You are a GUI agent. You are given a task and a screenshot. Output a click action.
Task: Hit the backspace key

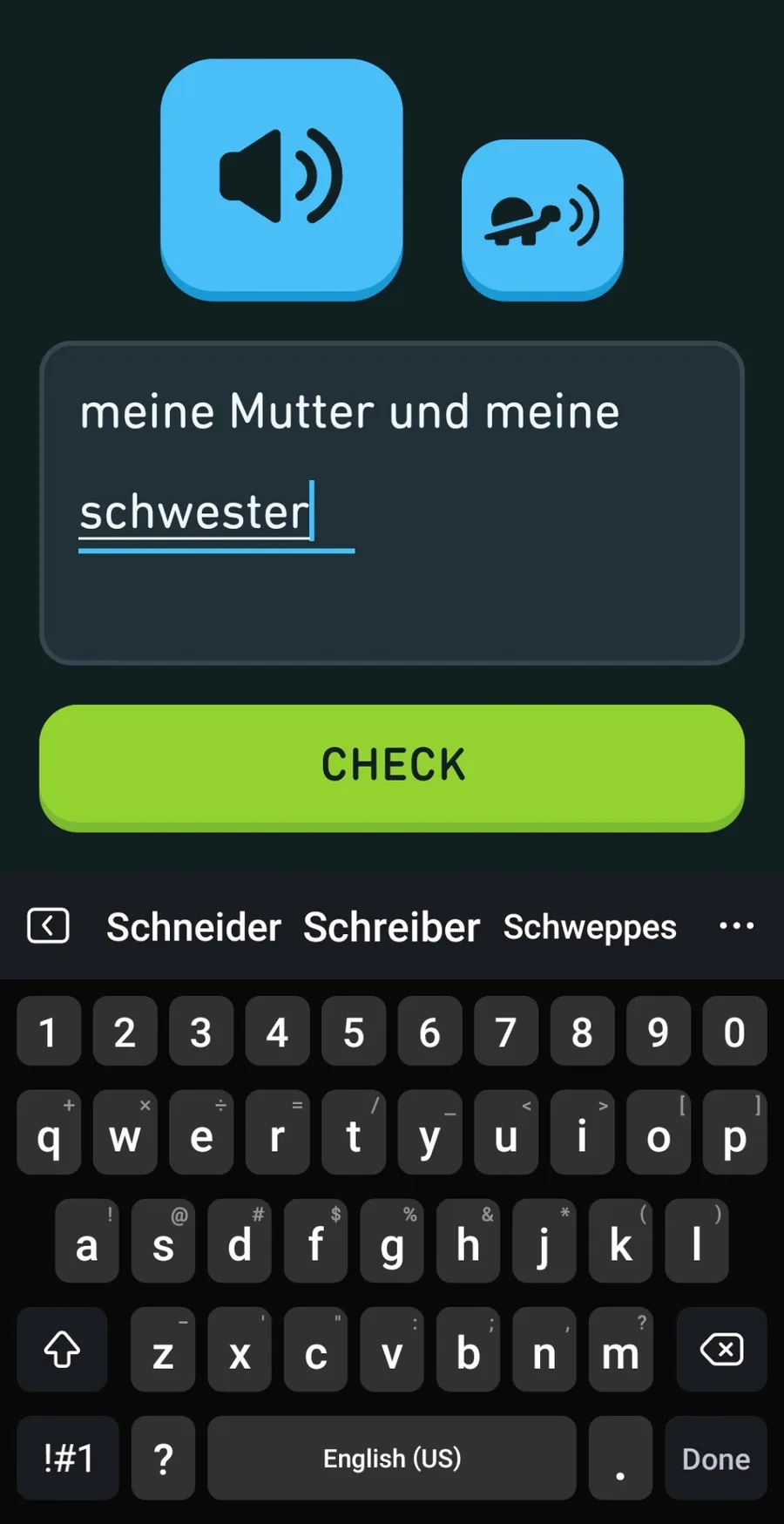721,1350
